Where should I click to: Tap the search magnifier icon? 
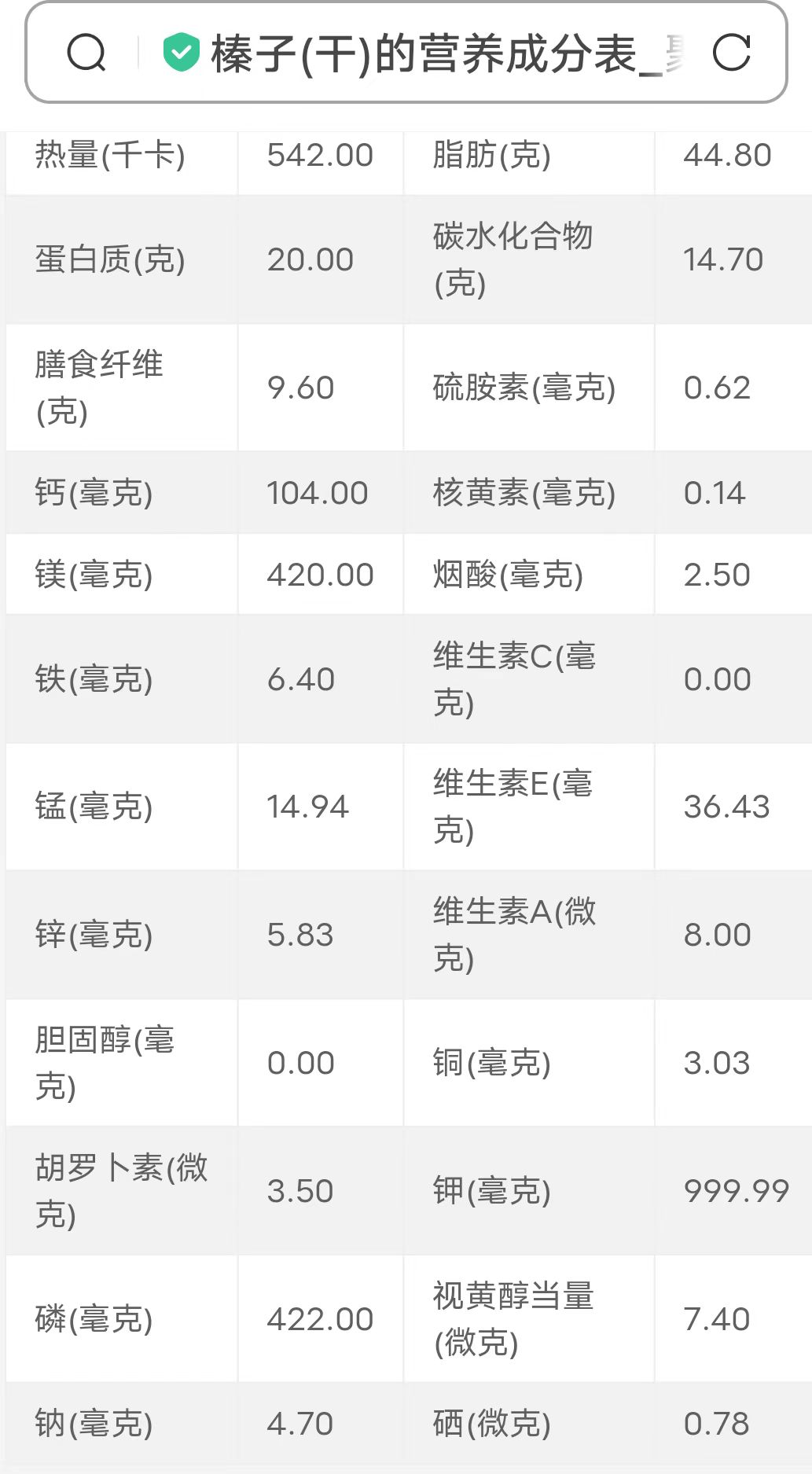[x=86, y=53]
